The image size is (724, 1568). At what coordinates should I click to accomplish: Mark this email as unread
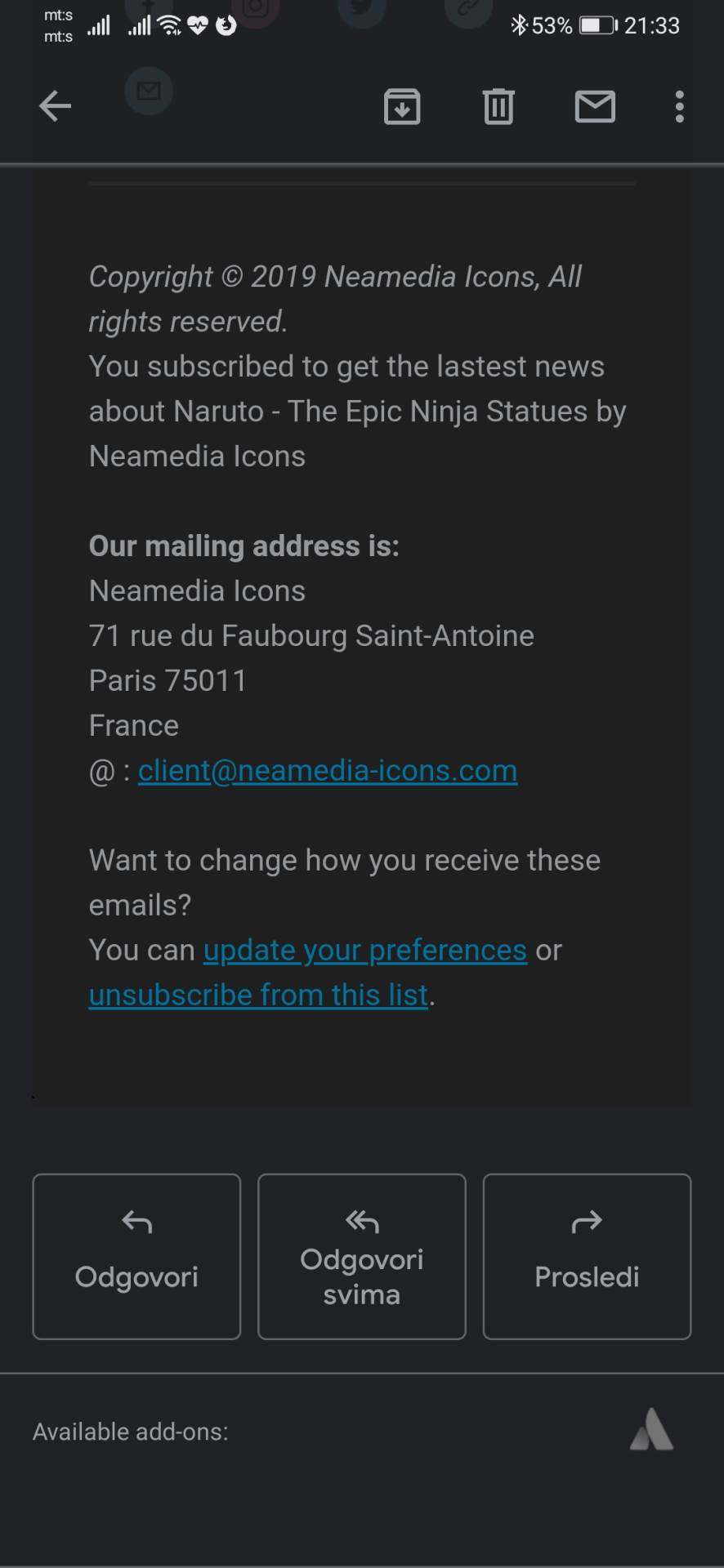(595, 106)
